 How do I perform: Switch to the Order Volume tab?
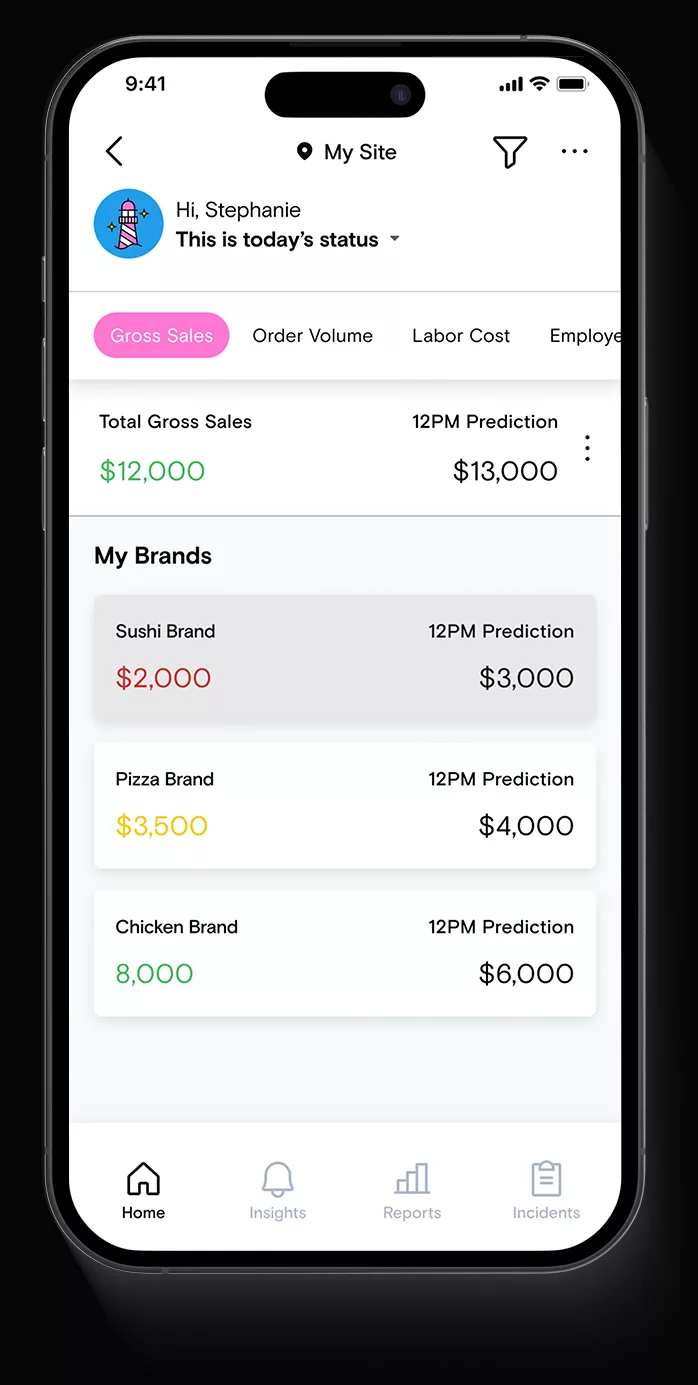(x=312, y=336)
